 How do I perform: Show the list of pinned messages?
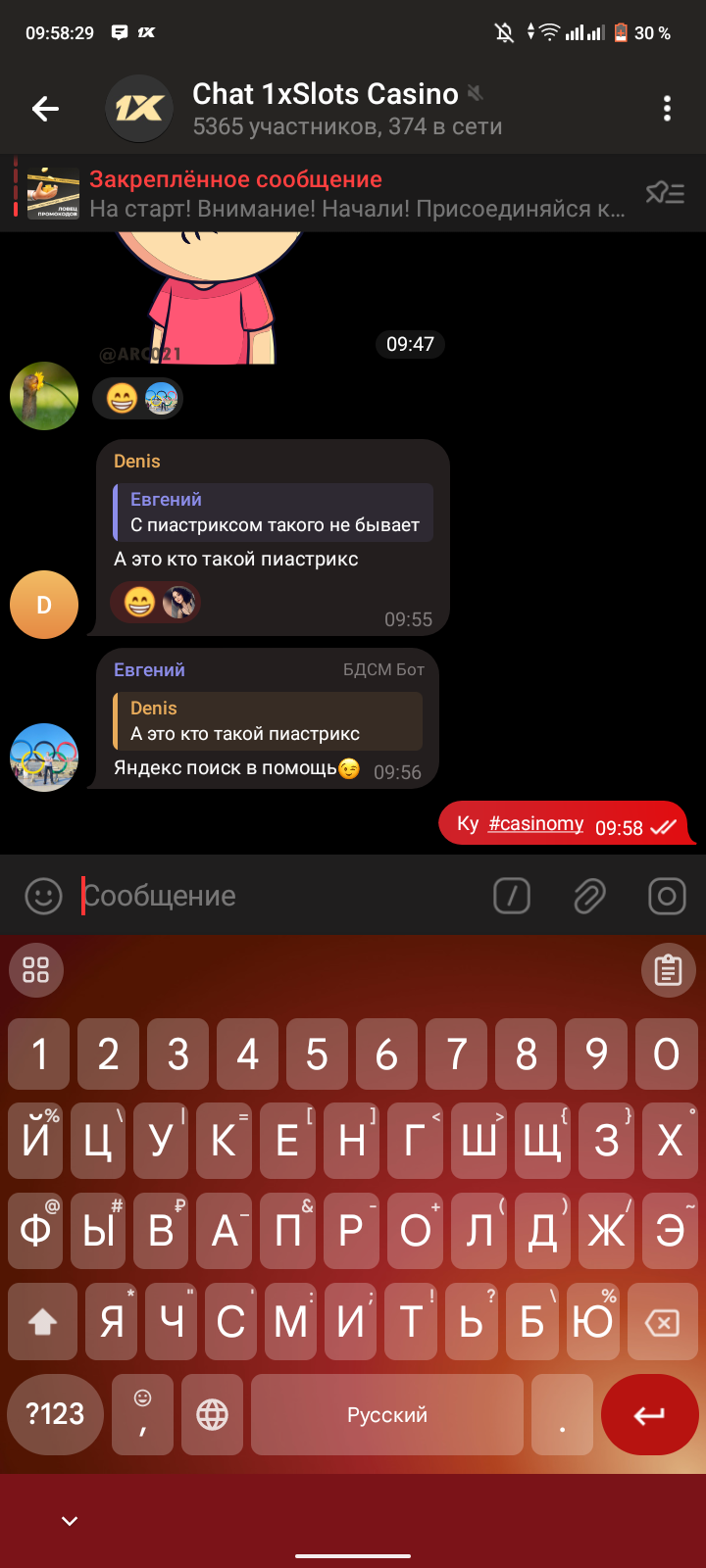coord(665,193)
